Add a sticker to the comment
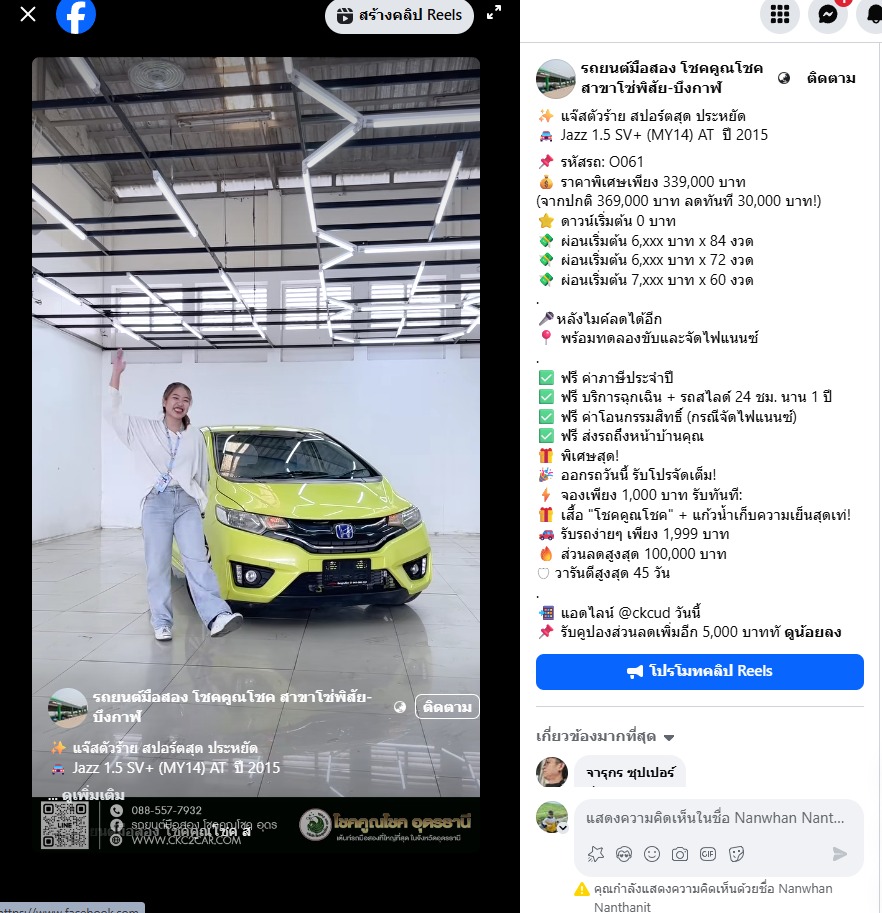The width and height of the screenshot is (882, 913). point(736,854)
